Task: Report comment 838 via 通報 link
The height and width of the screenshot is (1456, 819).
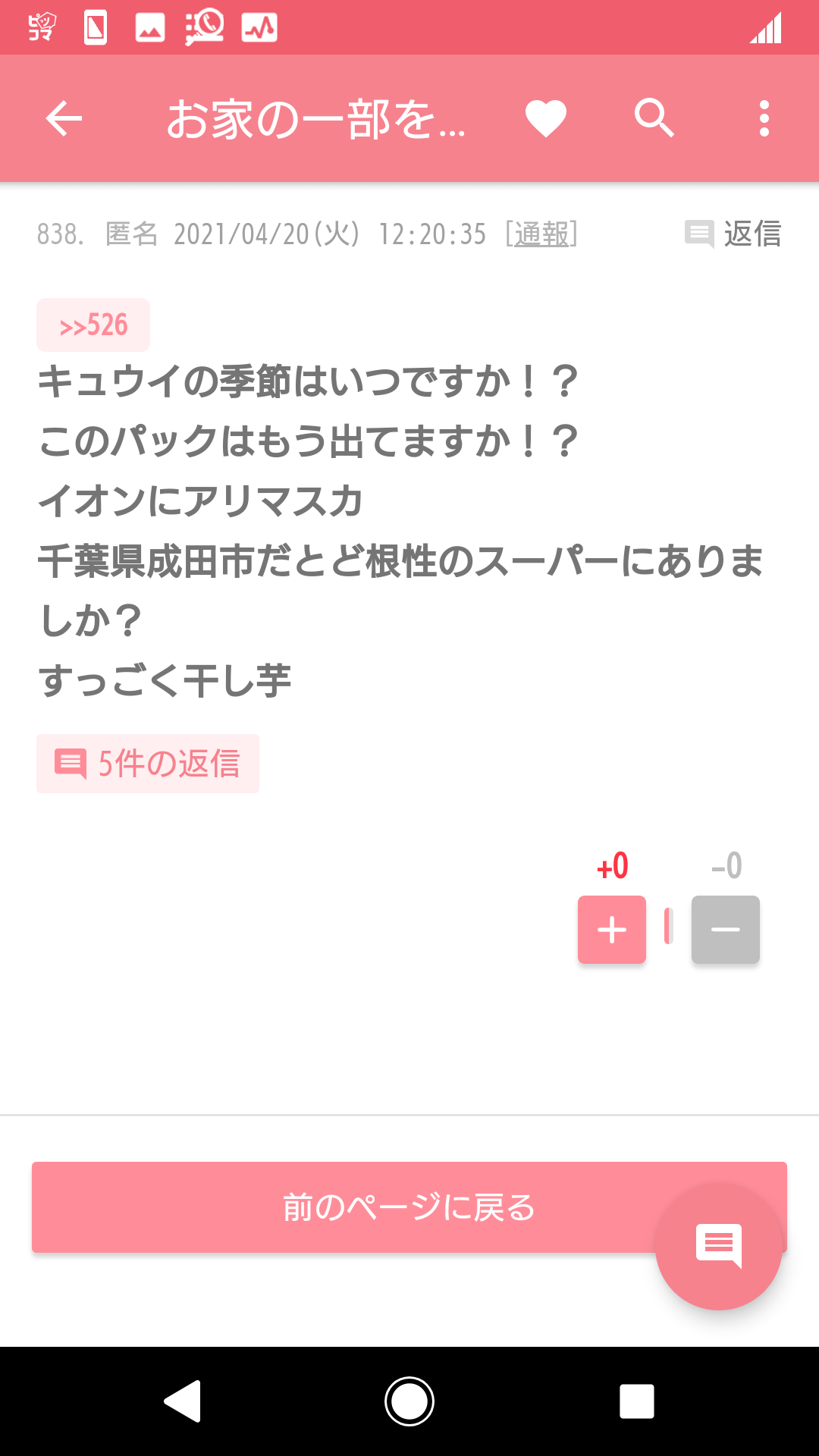Action: click(541, 234)
